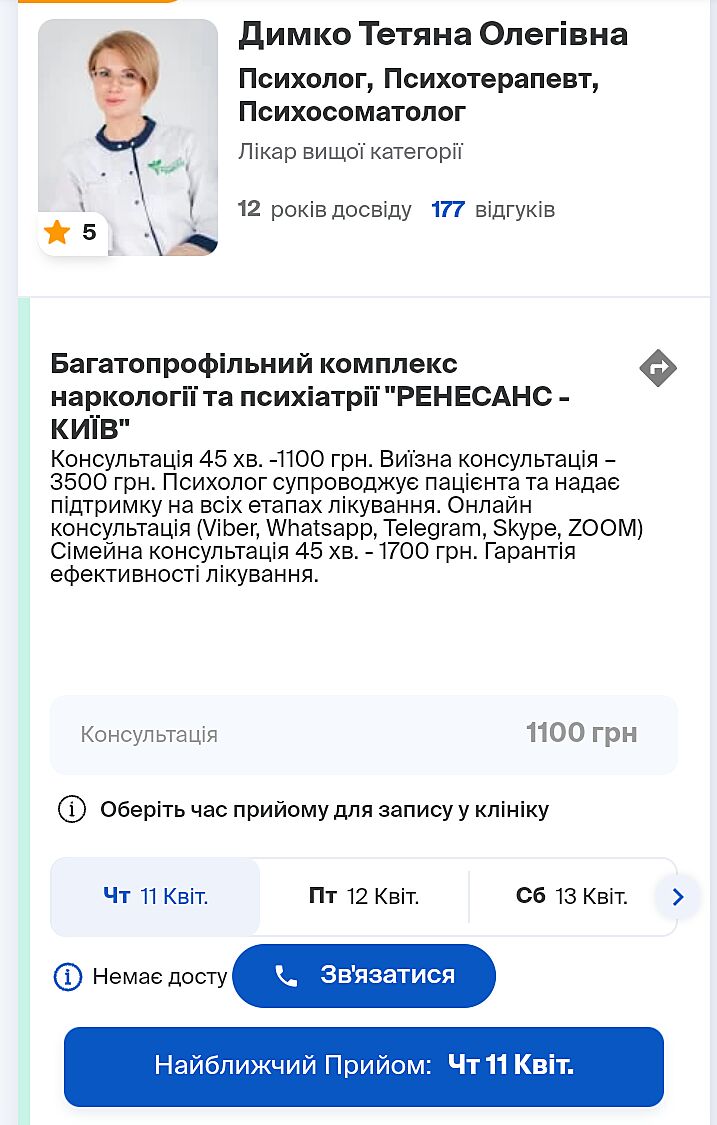Choose Friday 12 April for appointment
The width and height of the screenshot is (717, 1125).
(x=364, y=896)
